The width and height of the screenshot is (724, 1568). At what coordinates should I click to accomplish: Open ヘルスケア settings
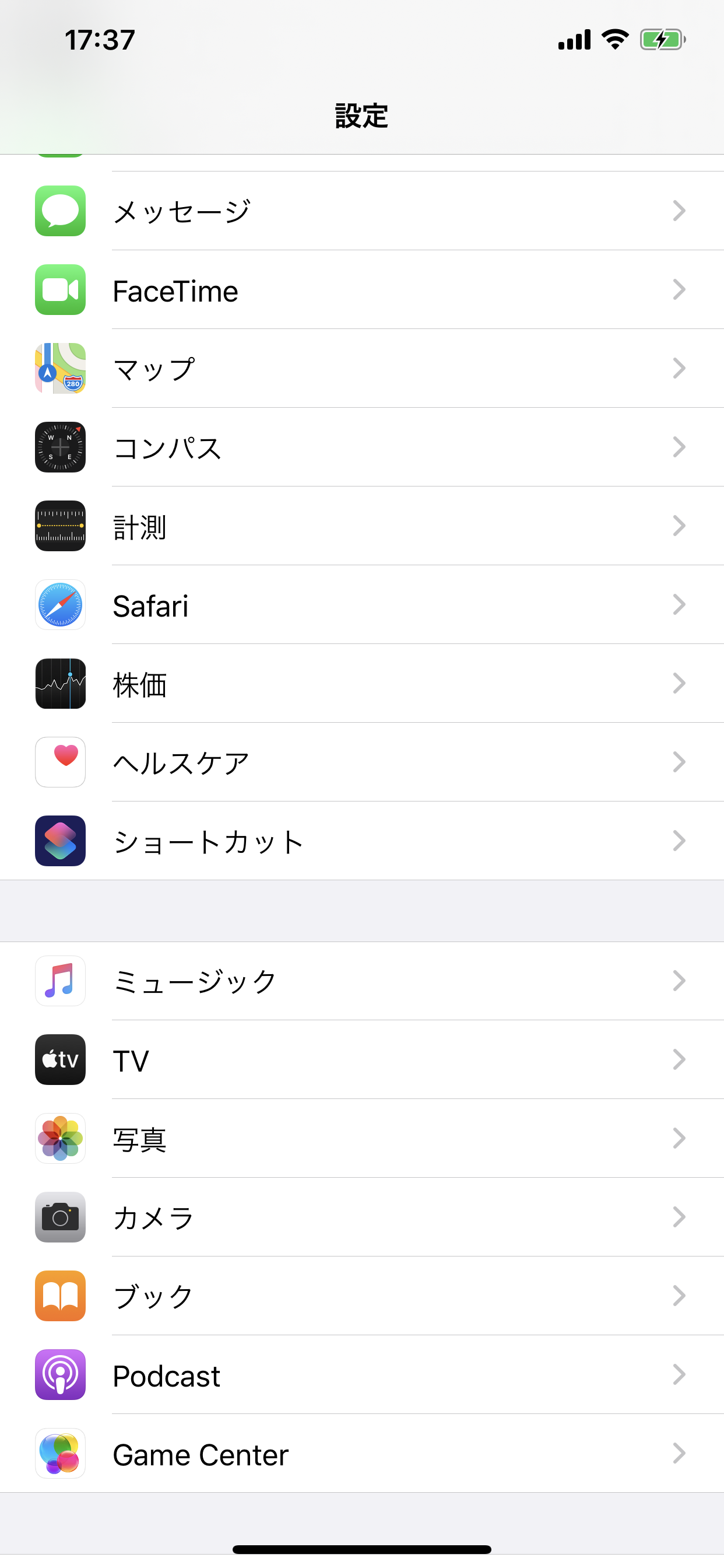[x=362, y=762]
